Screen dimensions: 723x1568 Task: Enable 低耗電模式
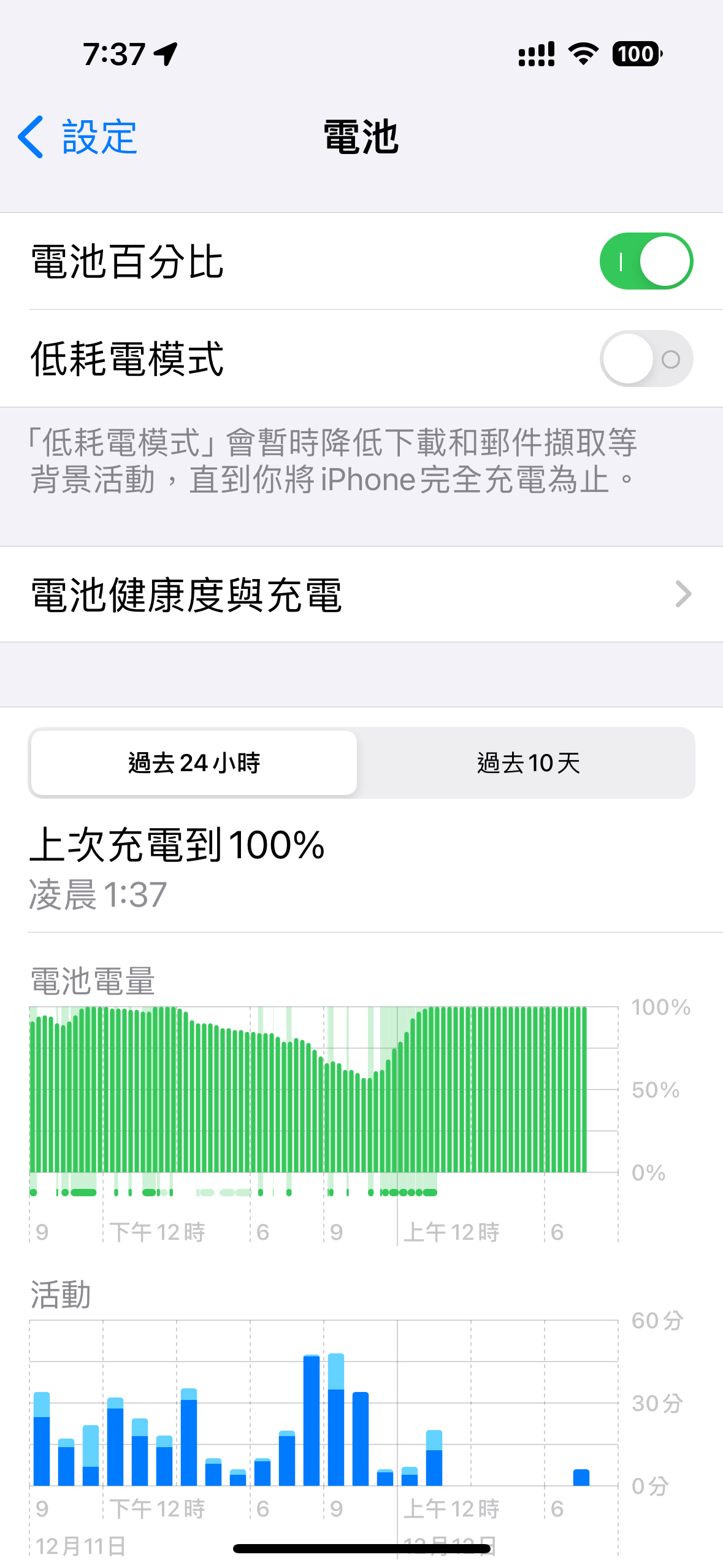[x=646, y=359]
